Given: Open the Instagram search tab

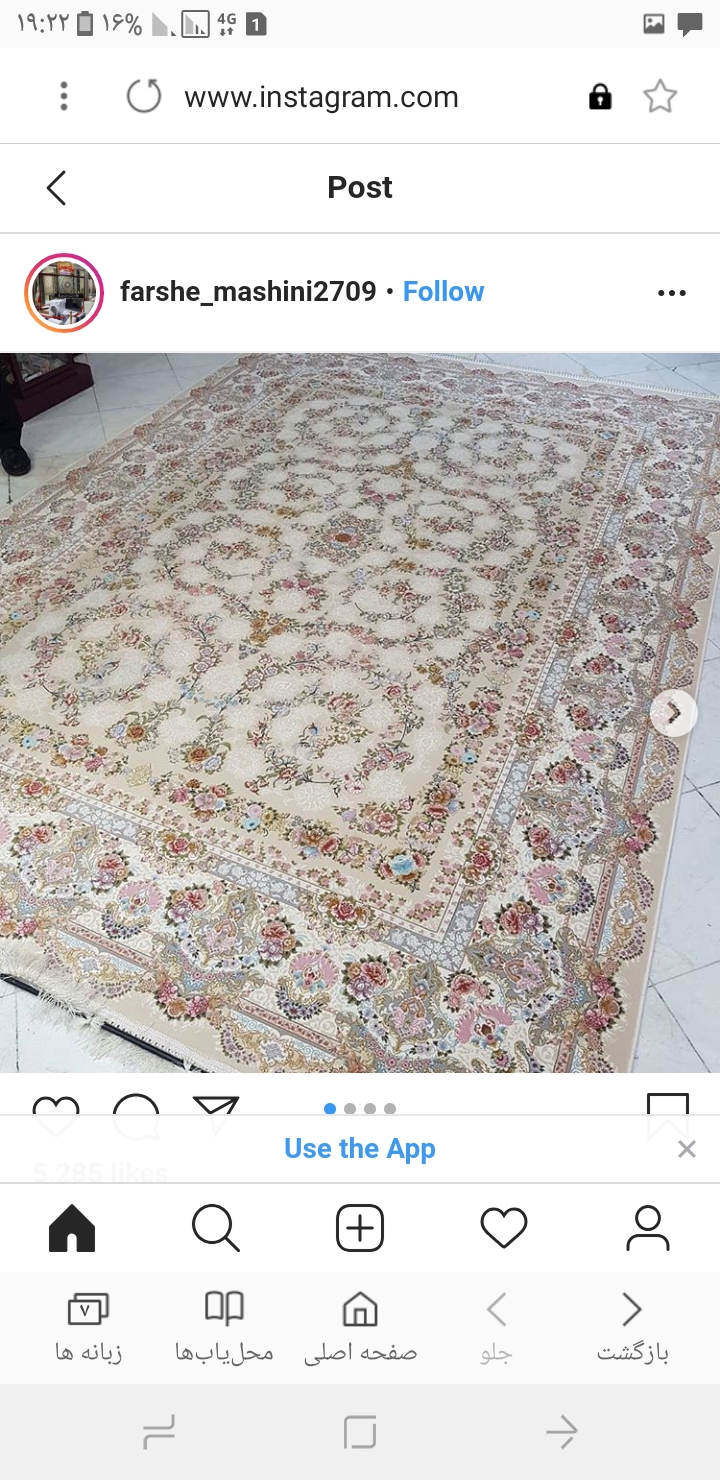Looking at the screenshot, I should point(216,1228).
